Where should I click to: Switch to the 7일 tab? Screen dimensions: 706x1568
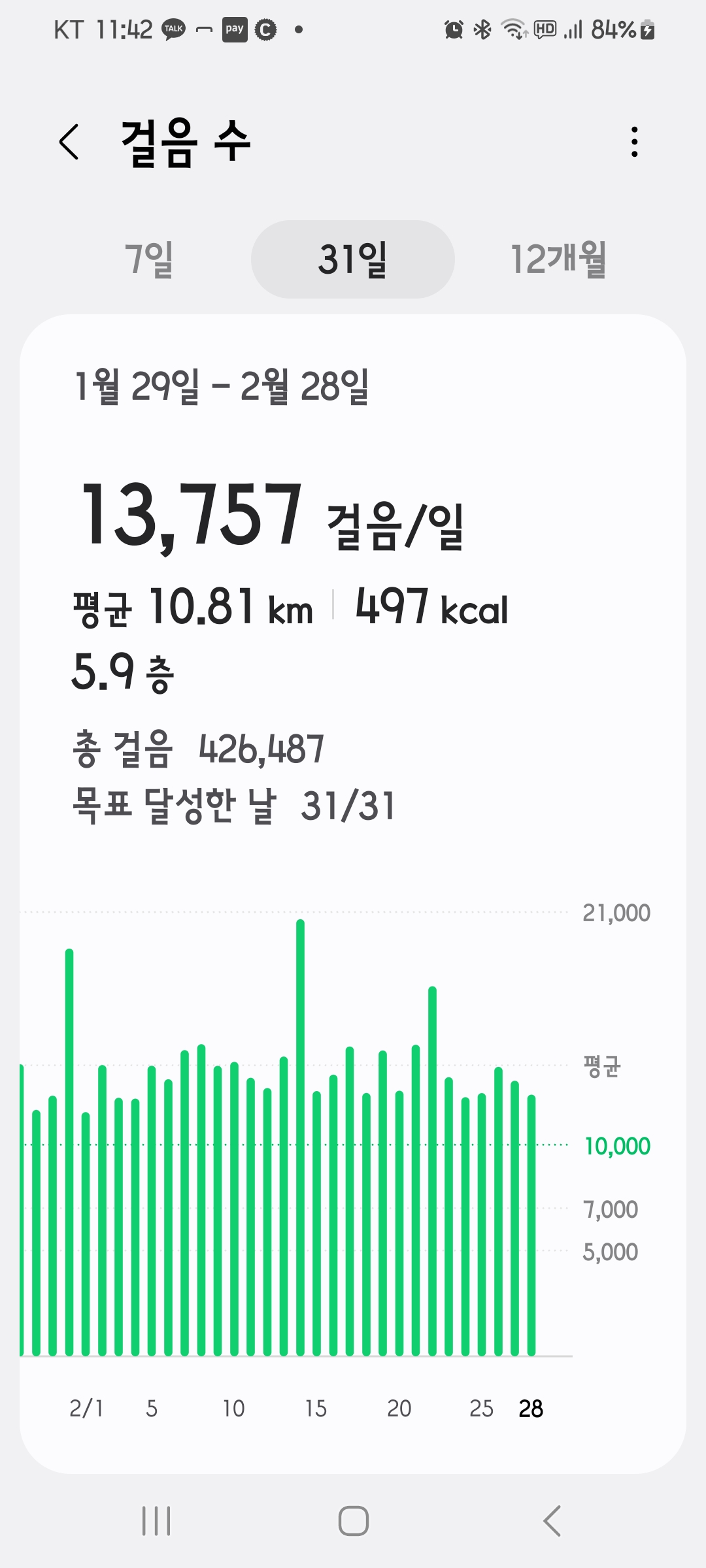(149, 259)
